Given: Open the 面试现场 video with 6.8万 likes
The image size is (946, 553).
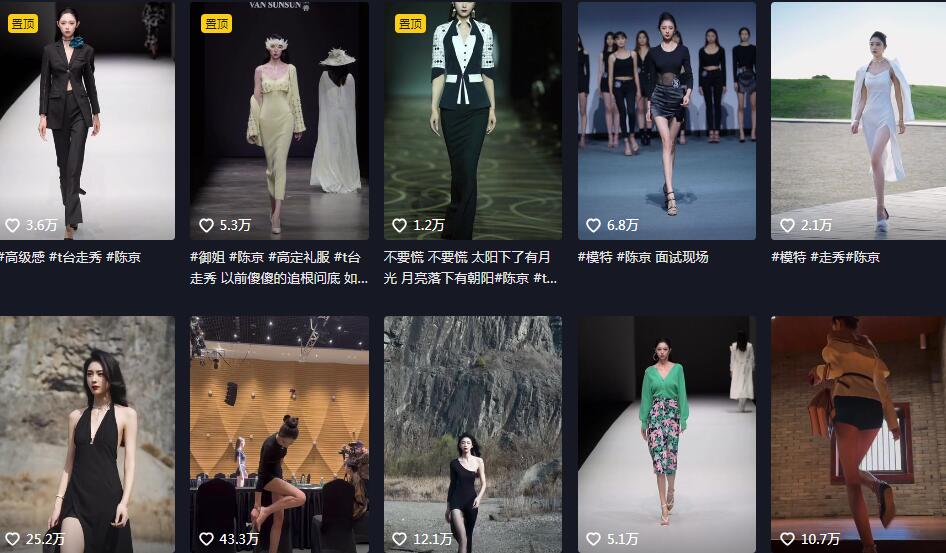Looking at the screenshot, I should [x=666, y=120].
